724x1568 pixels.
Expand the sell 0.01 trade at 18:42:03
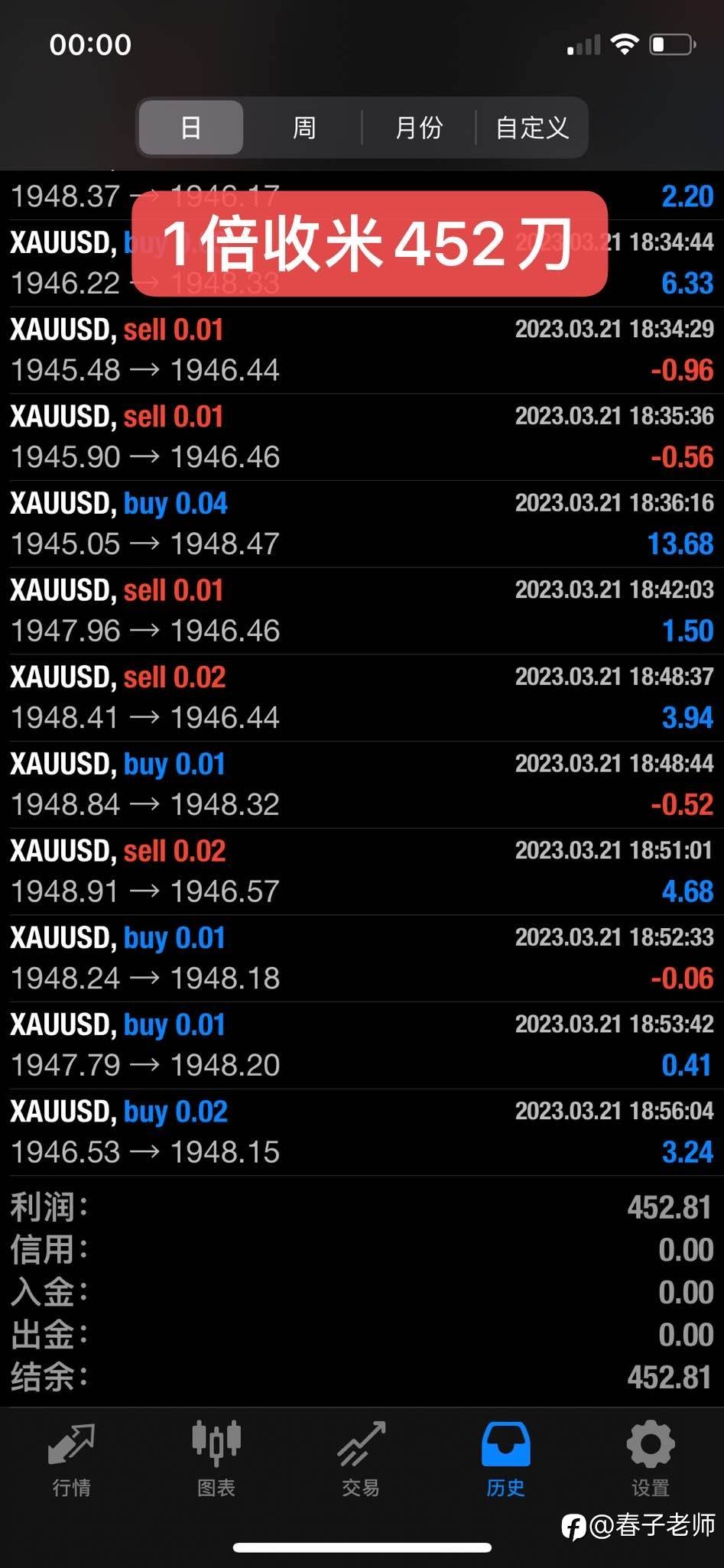pyautogui.click(x=362, y=611)
